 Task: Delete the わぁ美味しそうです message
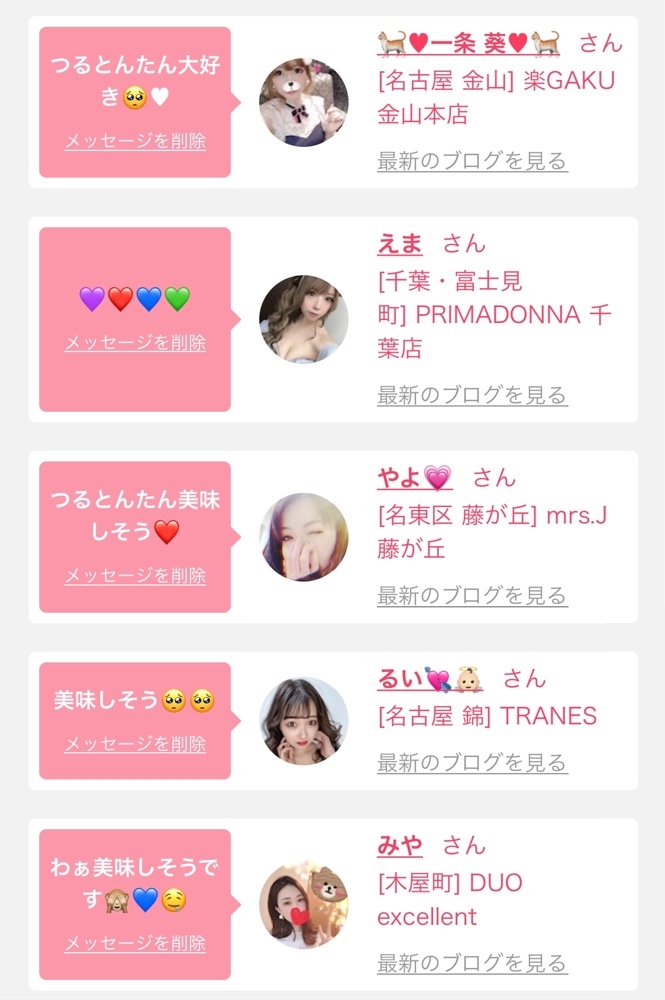(x=135, y=943)
